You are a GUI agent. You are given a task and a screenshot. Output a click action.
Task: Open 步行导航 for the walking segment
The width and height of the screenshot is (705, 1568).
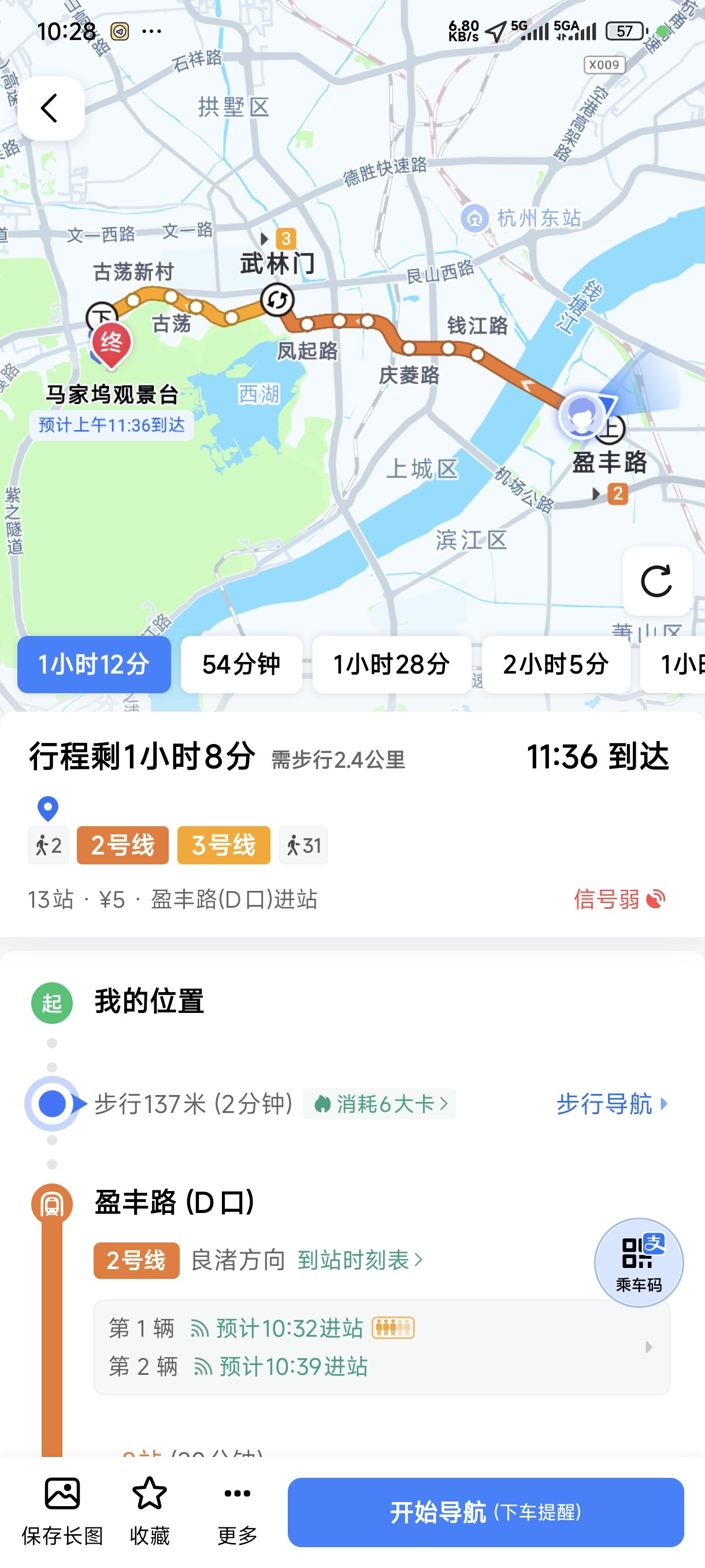pos(613,1104)
